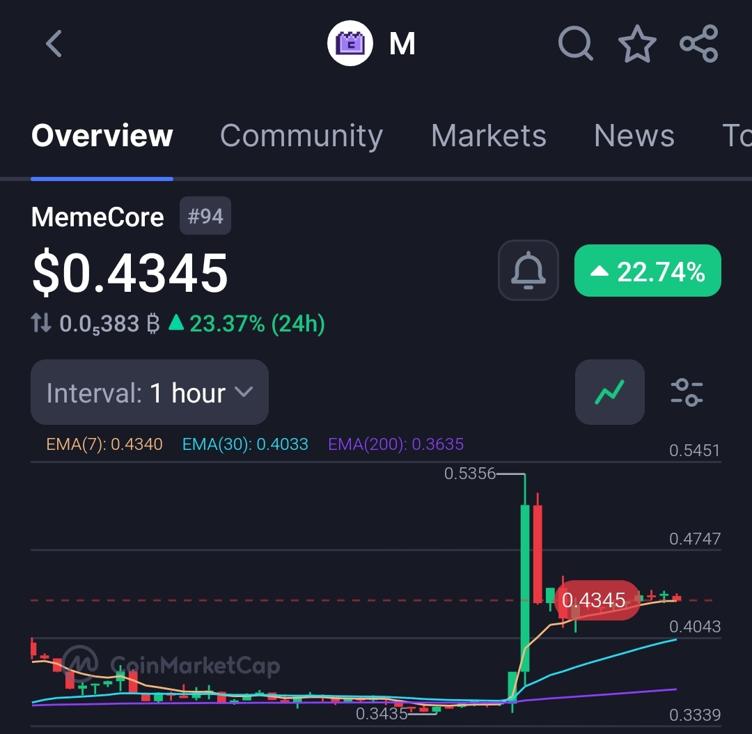The width and height of the screenshot is (752, 734).
Task: Add MemeCore to watchlist with star
Action: click(637, 44)
